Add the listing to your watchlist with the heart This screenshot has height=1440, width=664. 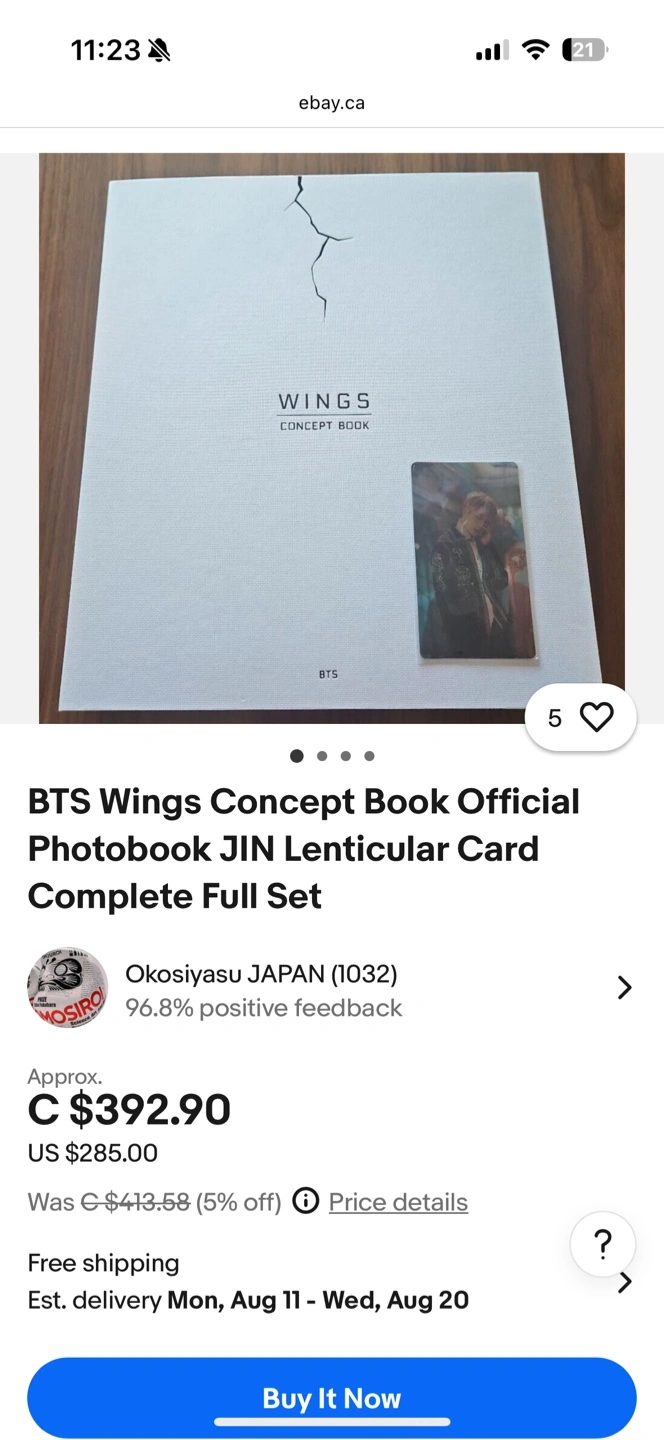pyautogui.click(x=581, y=717)
